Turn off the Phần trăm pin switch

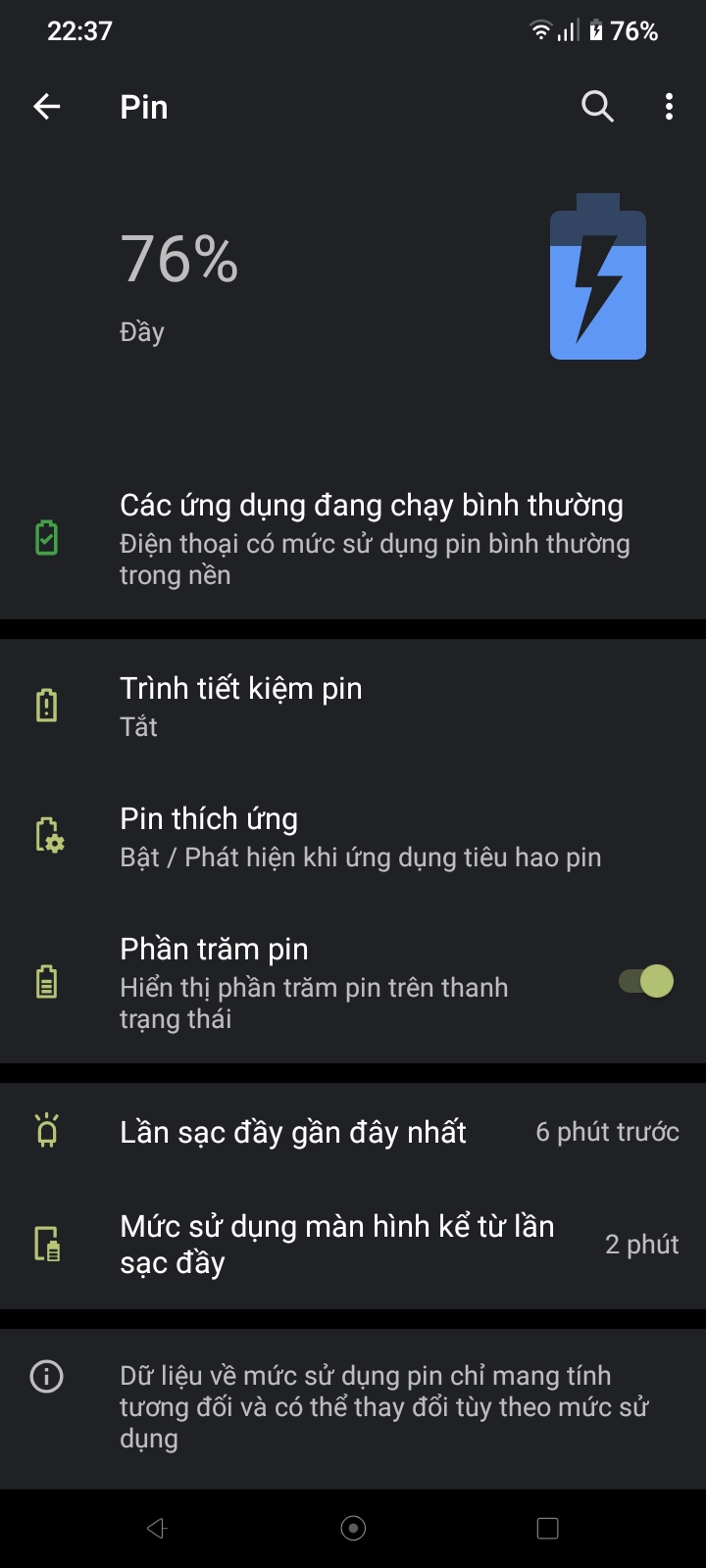[646, 981]
